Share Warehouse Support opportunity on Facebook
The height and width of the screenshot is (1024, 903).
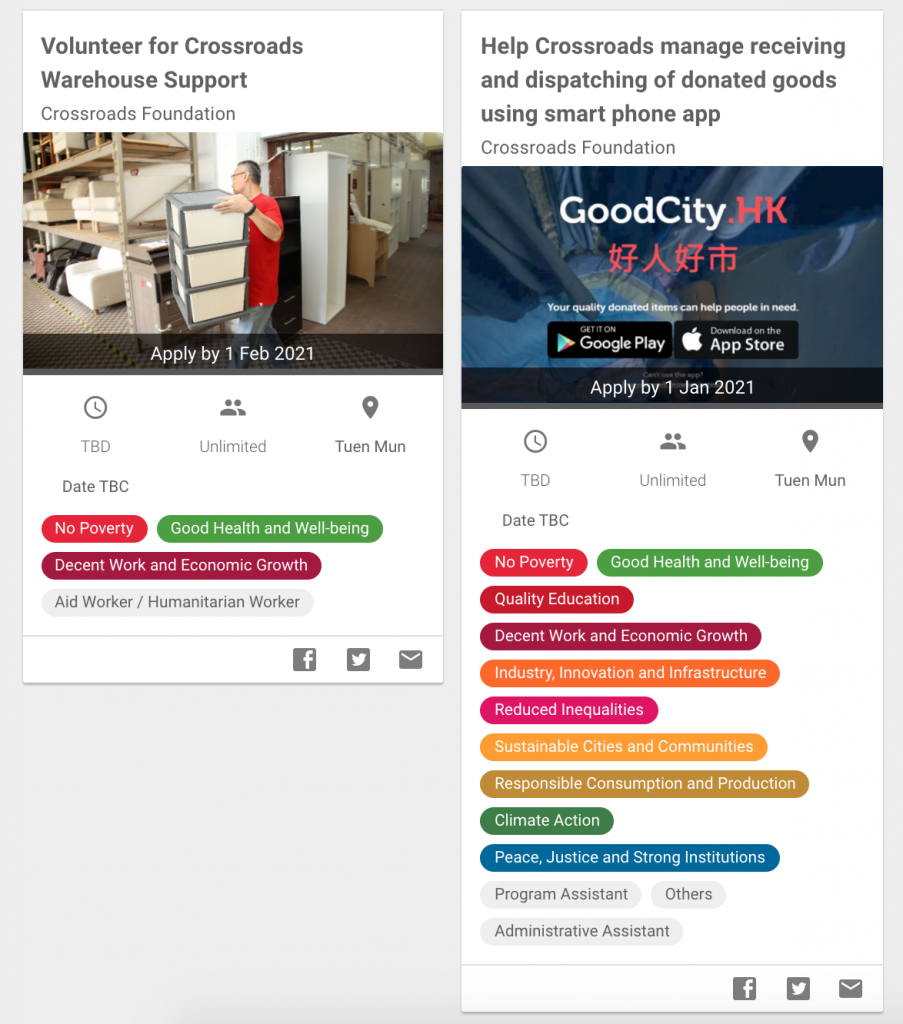pos(305,660)
